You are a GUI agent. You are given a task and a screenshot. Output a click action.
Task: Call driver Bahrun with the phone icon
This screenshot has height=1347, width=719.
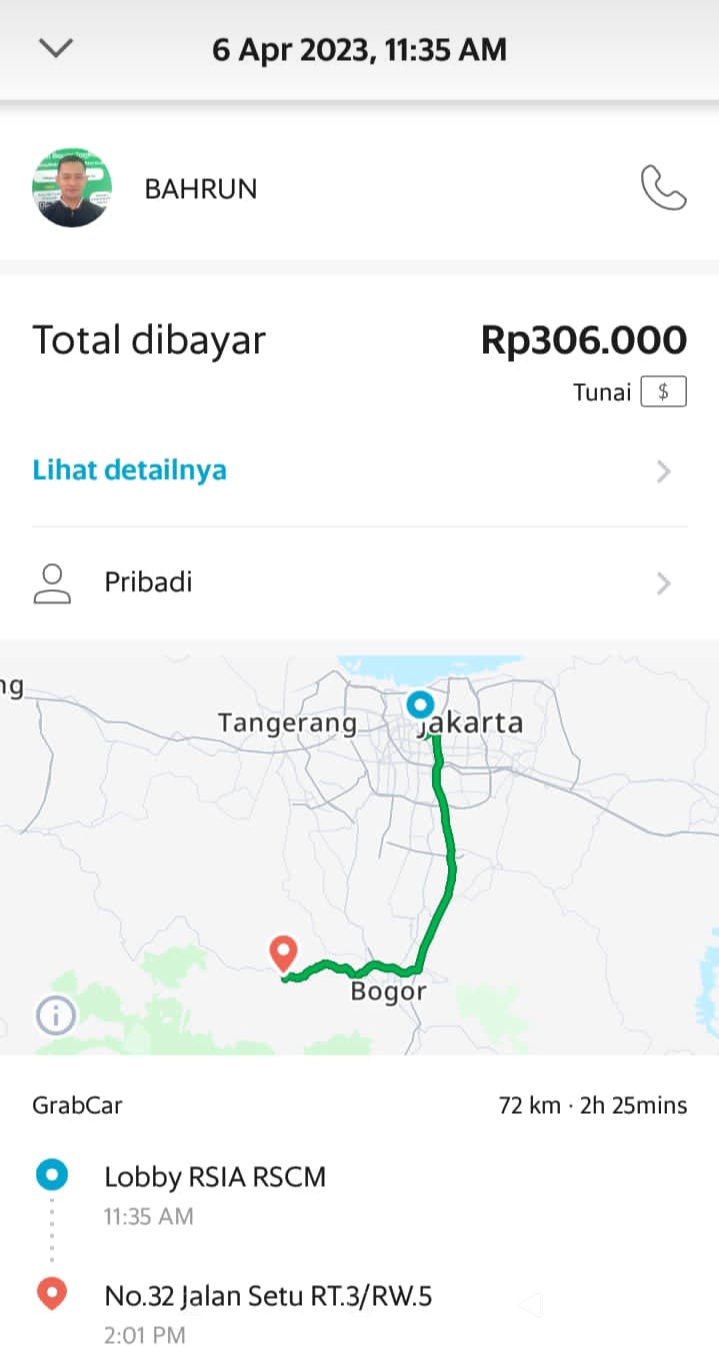(663, 188)
